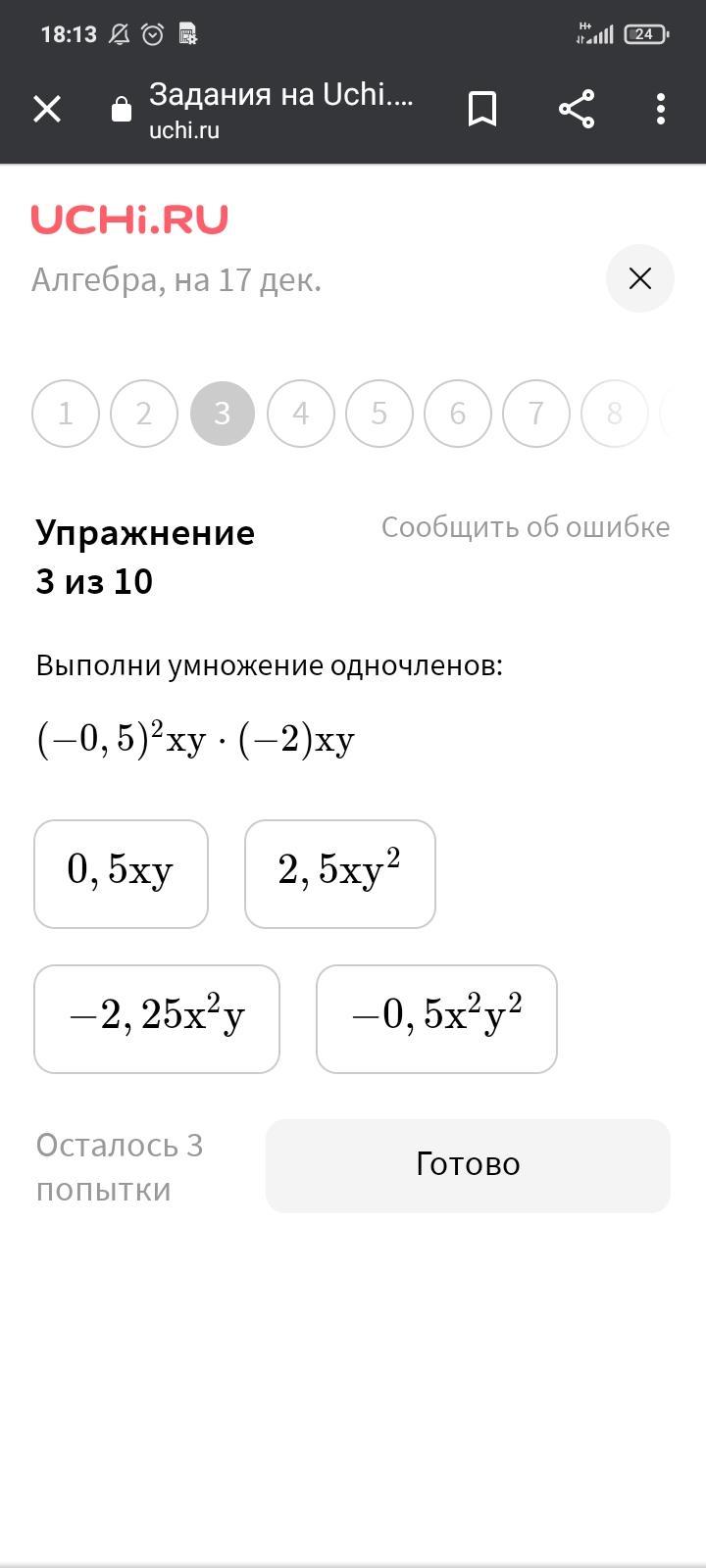Image resolution: width=706 pixels, height=1568 pixels.
Task: Submit with the Готово button
Action: click(x=468, y=1165)
